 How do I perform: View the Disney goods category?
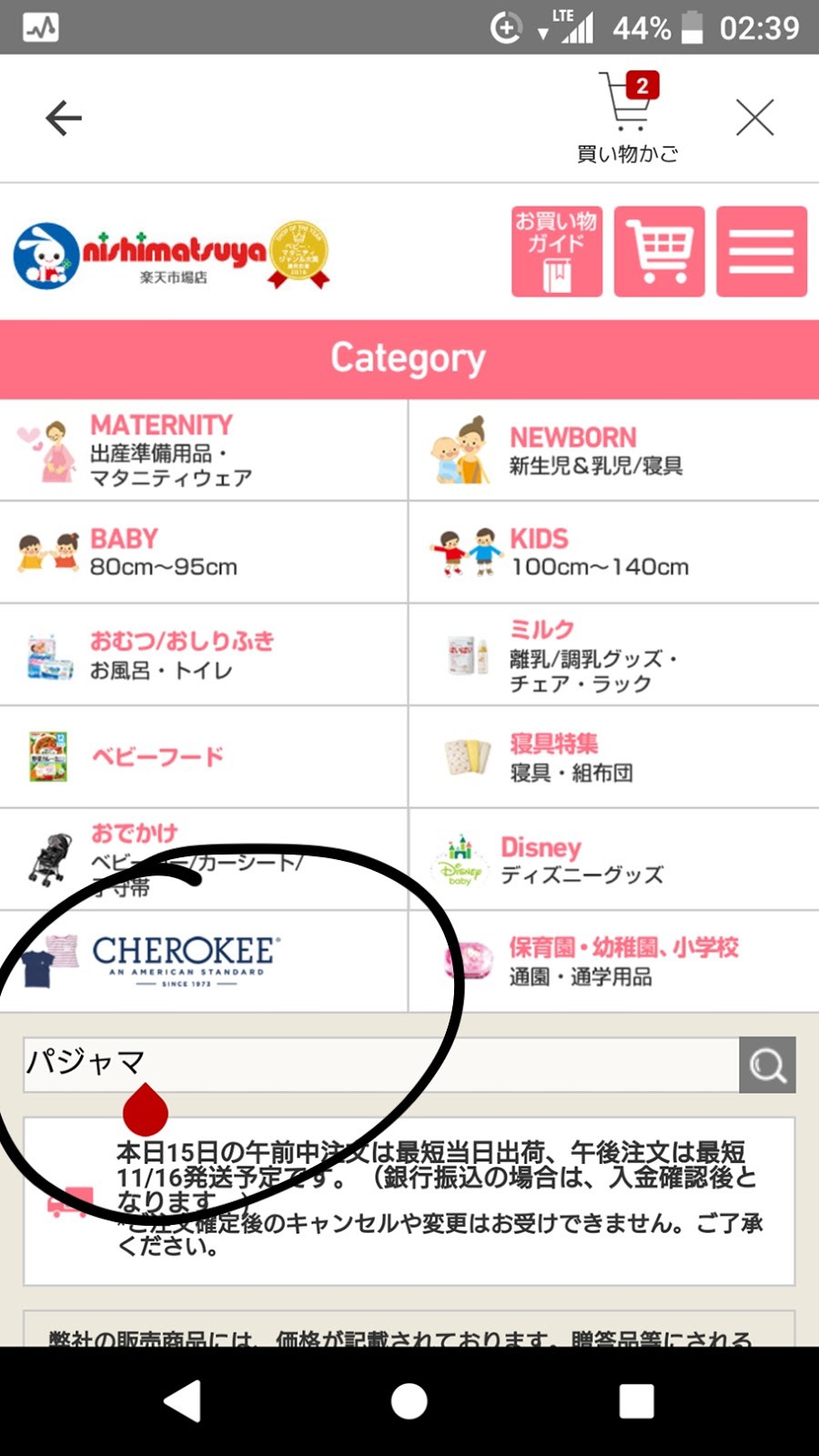613,858
